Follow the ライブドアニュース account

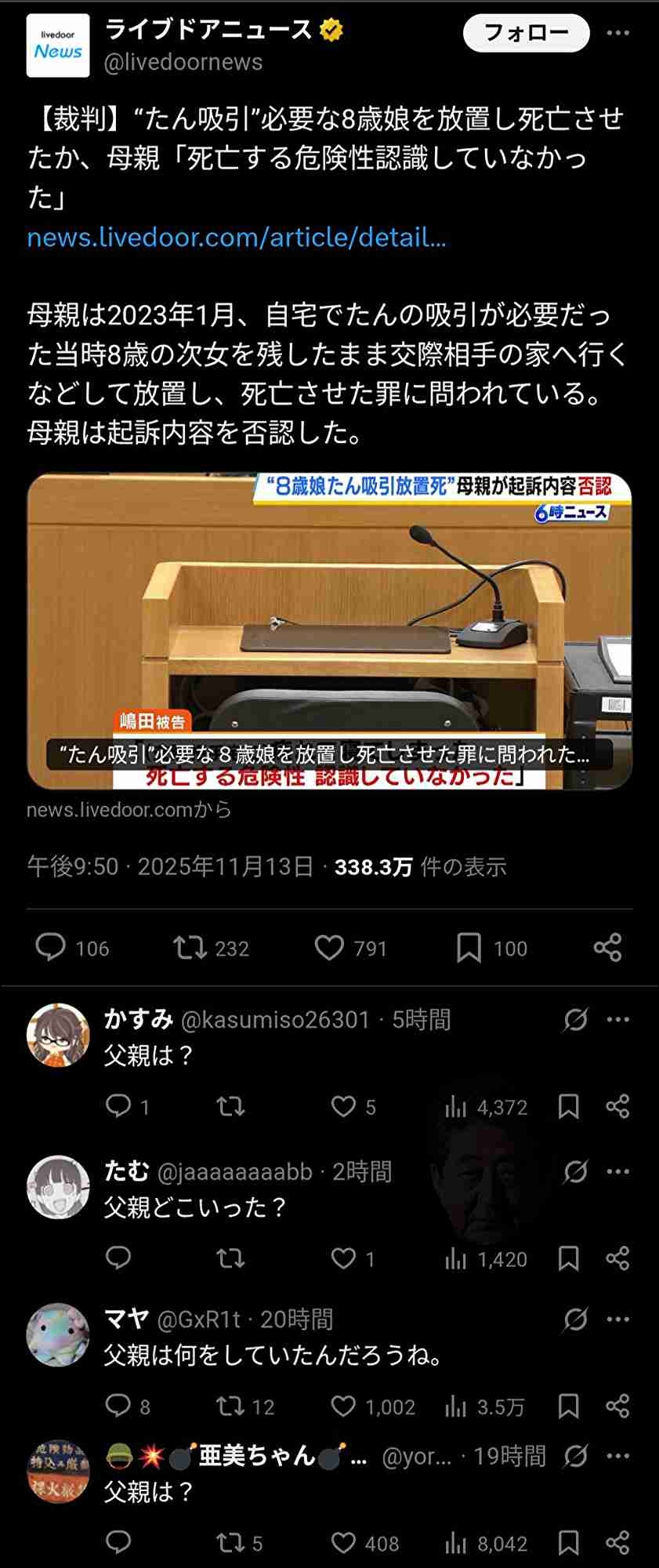[526, 33]
